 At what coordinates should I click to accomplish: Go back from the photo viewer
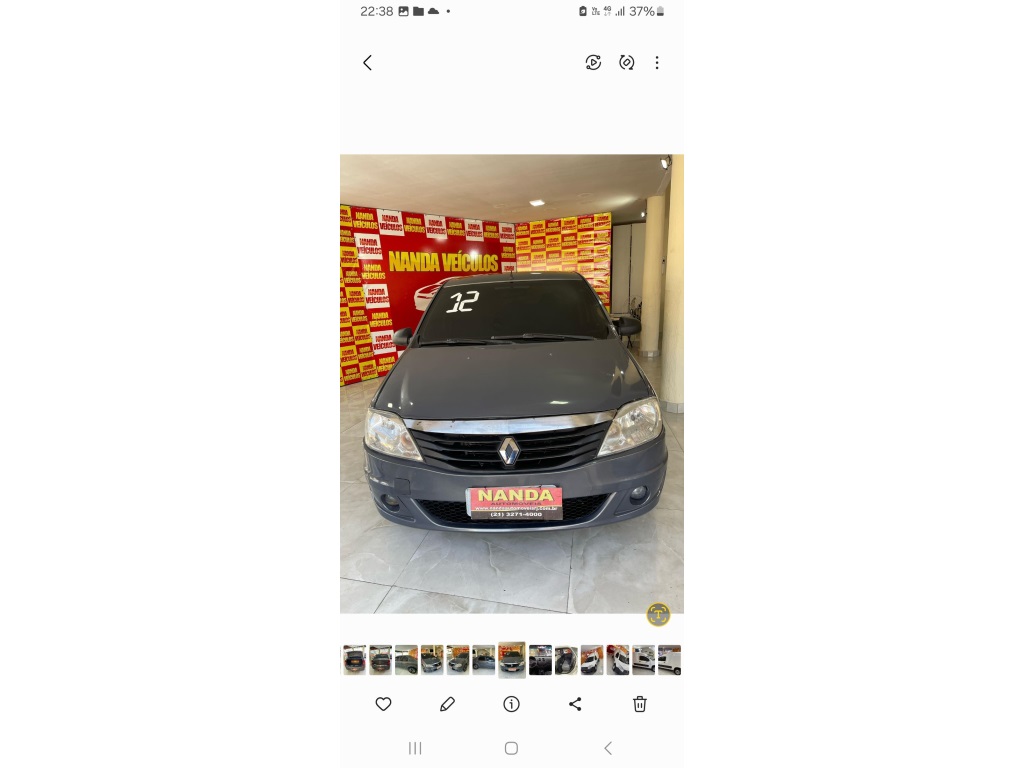tap(367, 63)
